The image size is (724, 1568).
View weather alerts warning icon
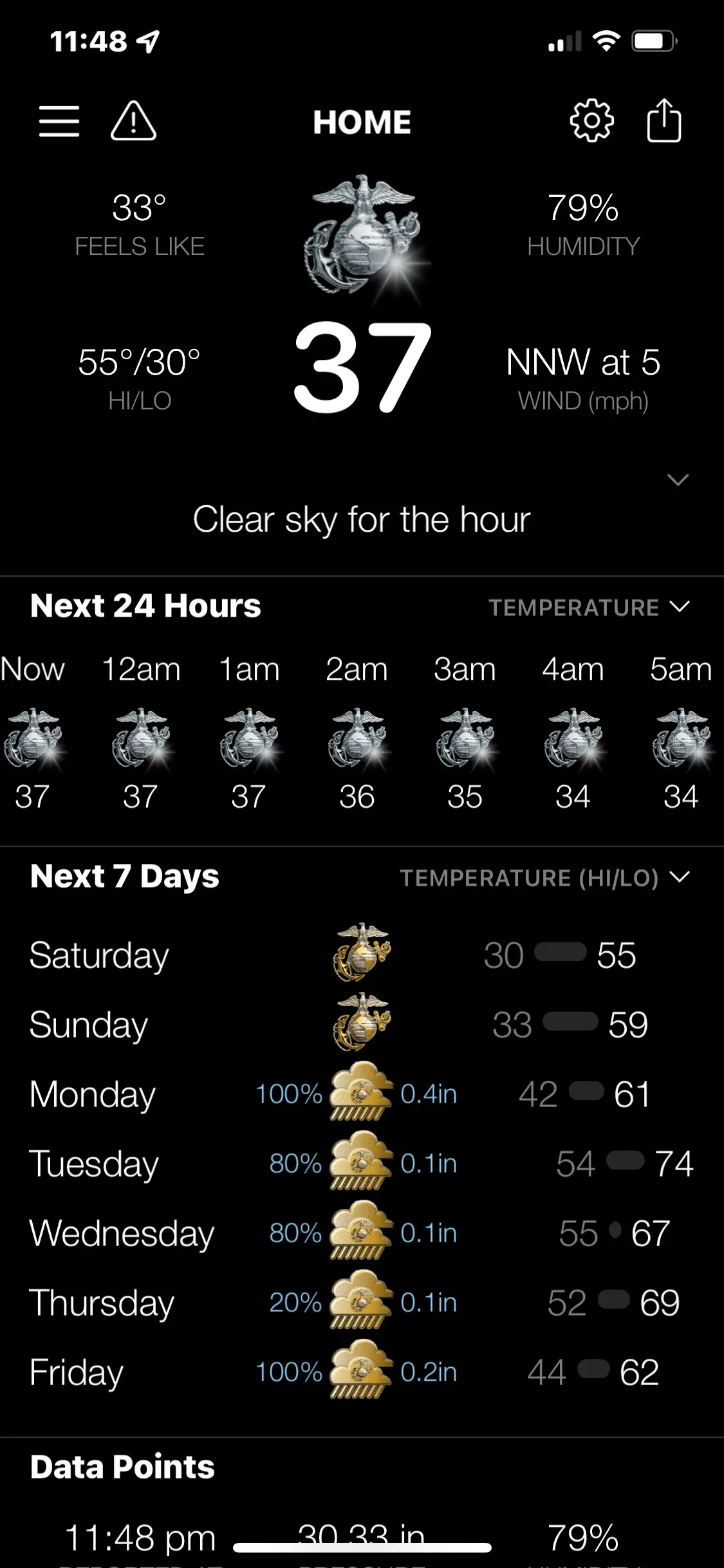133,121
